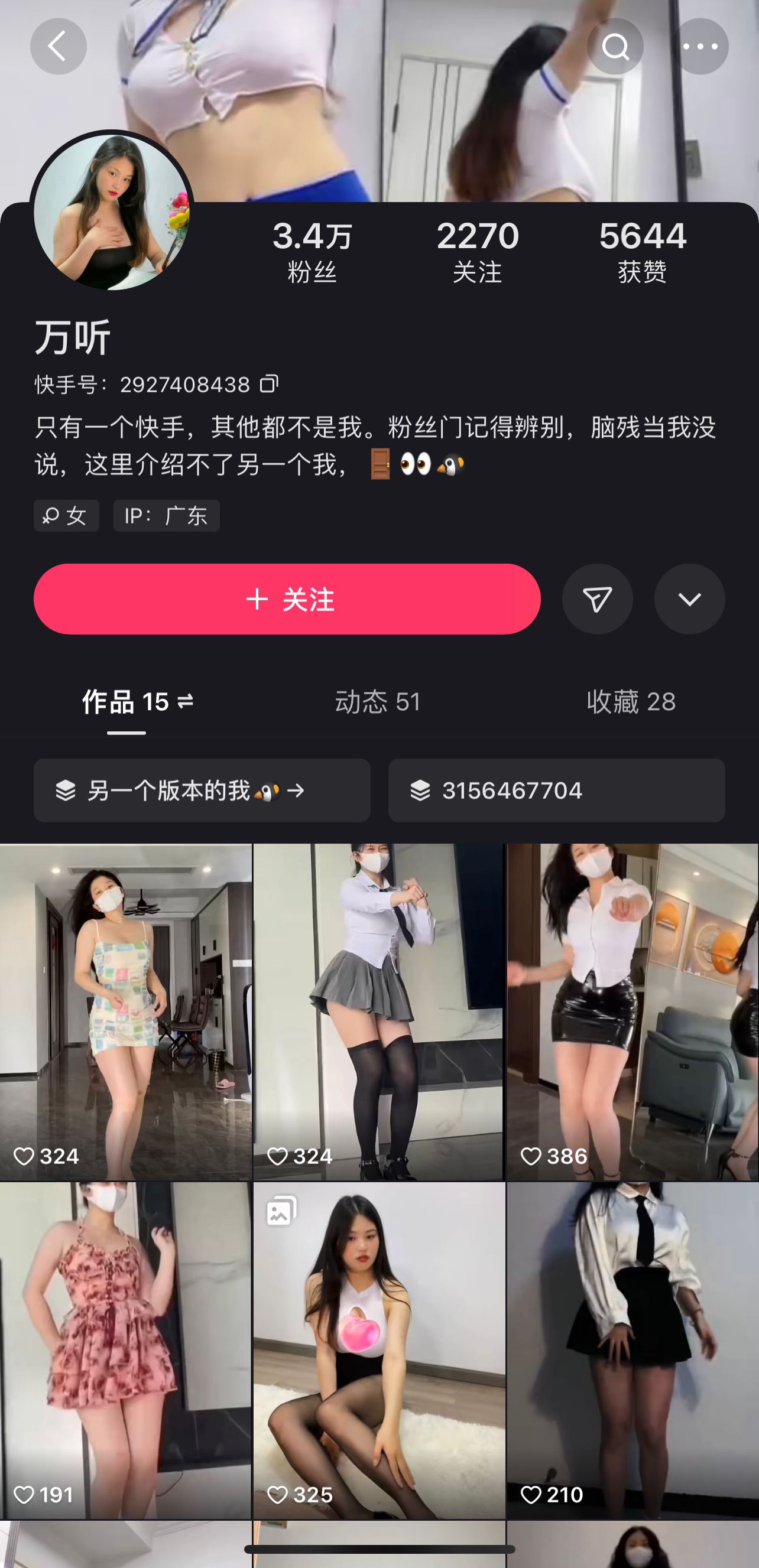Switch to the 动态 51 tab
Screen dimensions: 759x1568
[x=378, y=702]
